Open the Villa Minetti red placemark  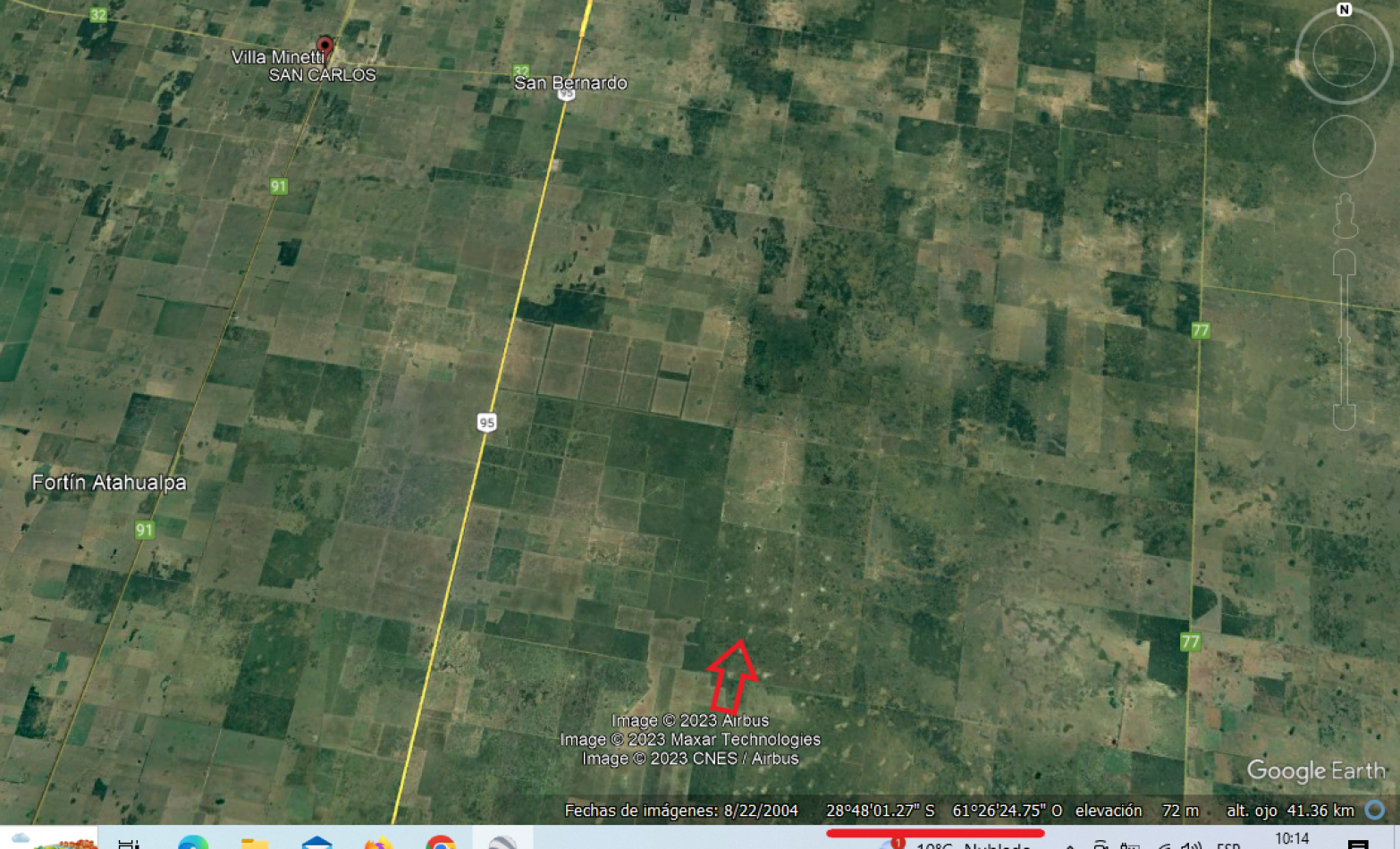325,45
